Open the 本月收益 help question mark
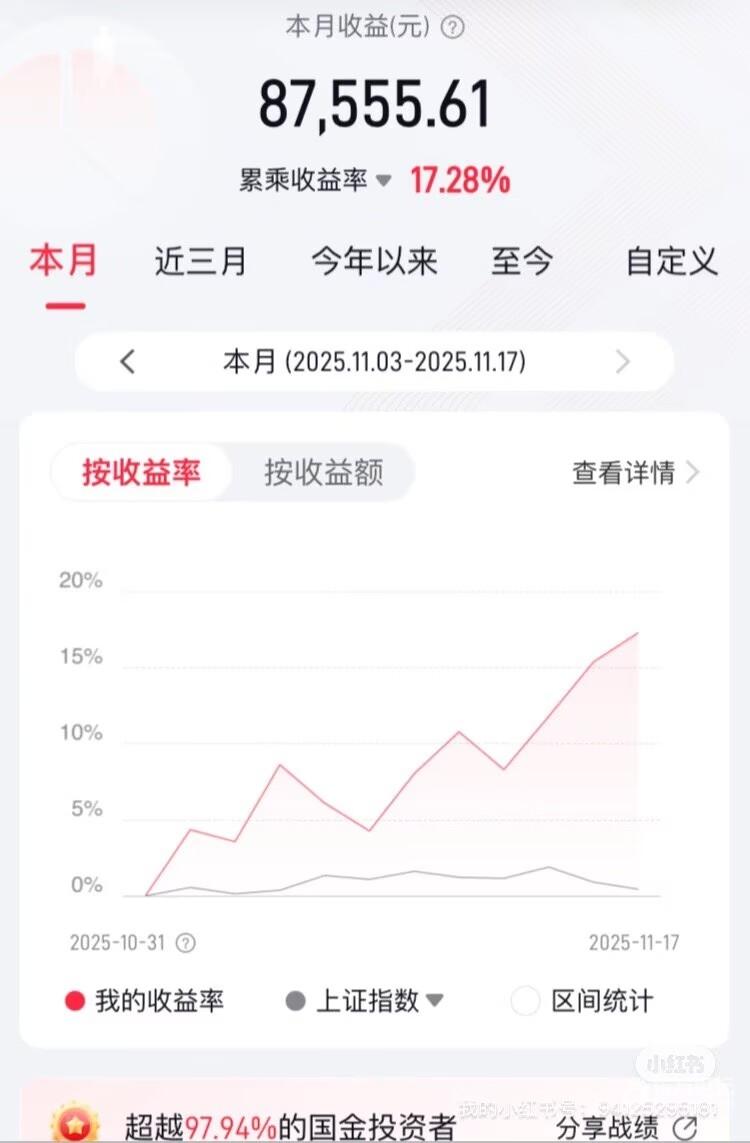The width and height of the screenshot is (750, 1143). pyautogui.click(x=454, y=27)
